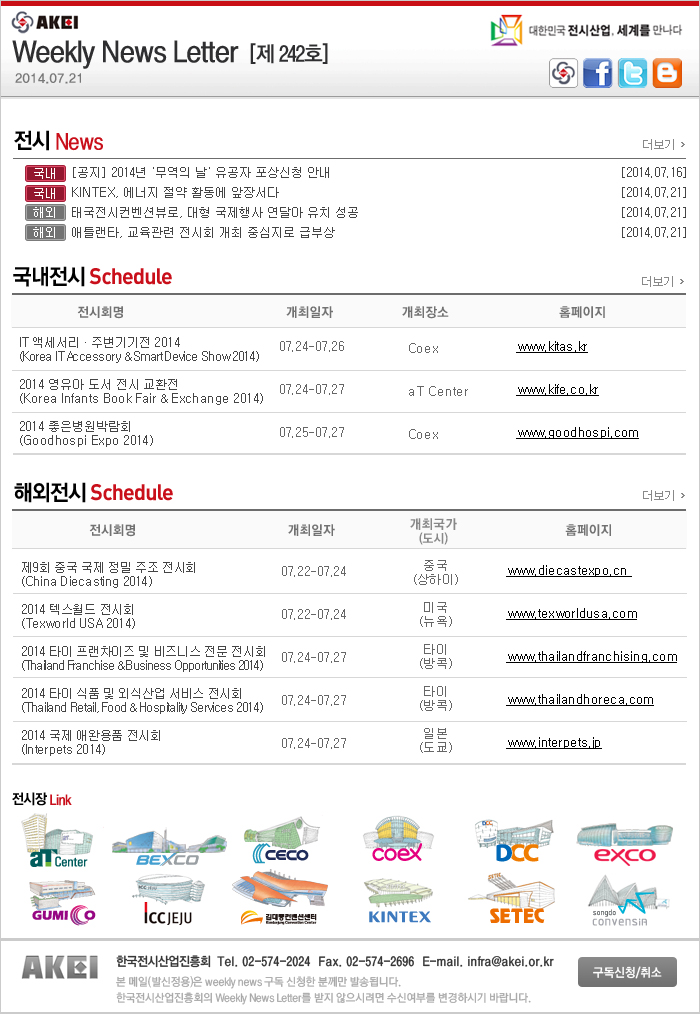Visit the www.kitas.kr homepage link
Image resolution: width=700 pixels, height=1014 pixels.
(552, 347)
